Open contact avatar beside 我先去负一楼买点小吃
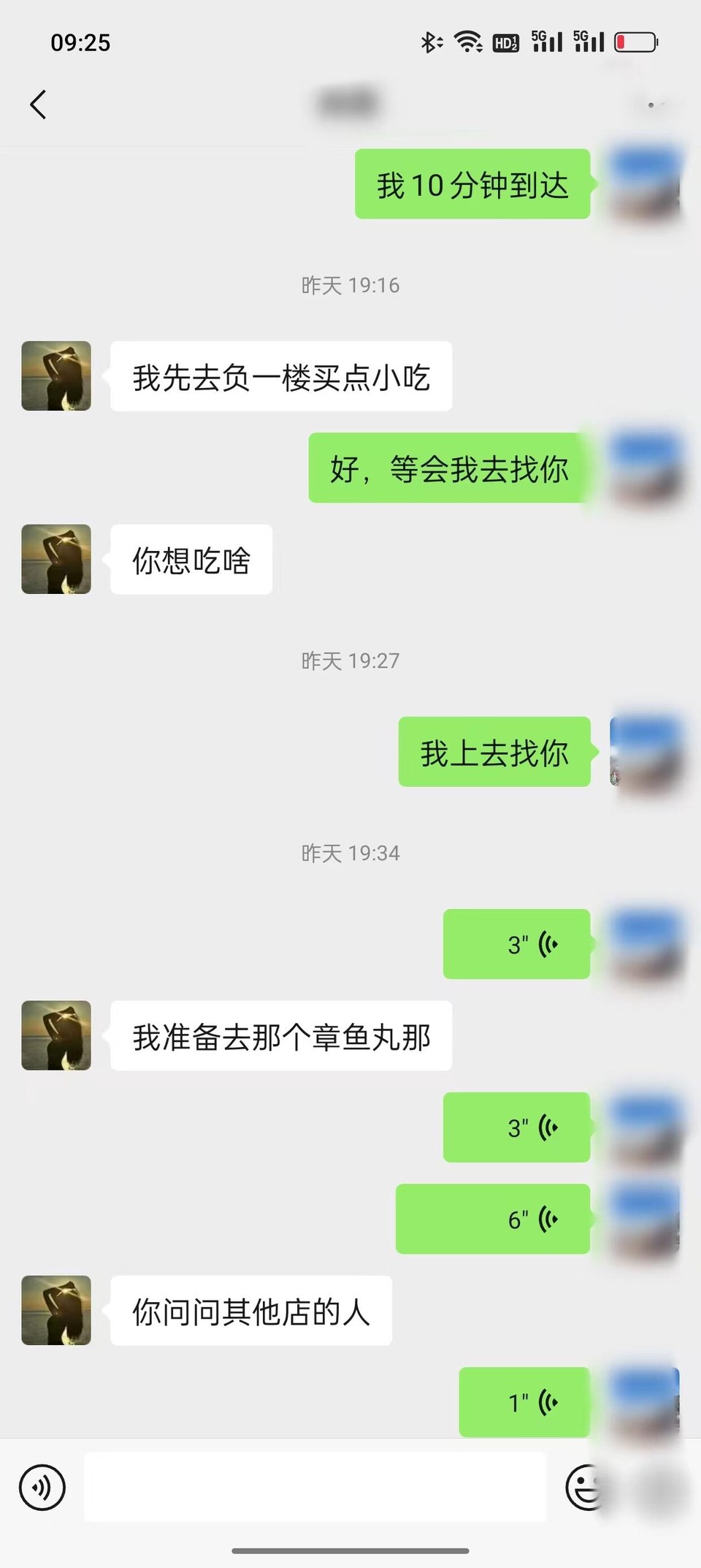This screenshot has height=1568, width=701. (56, 376)
